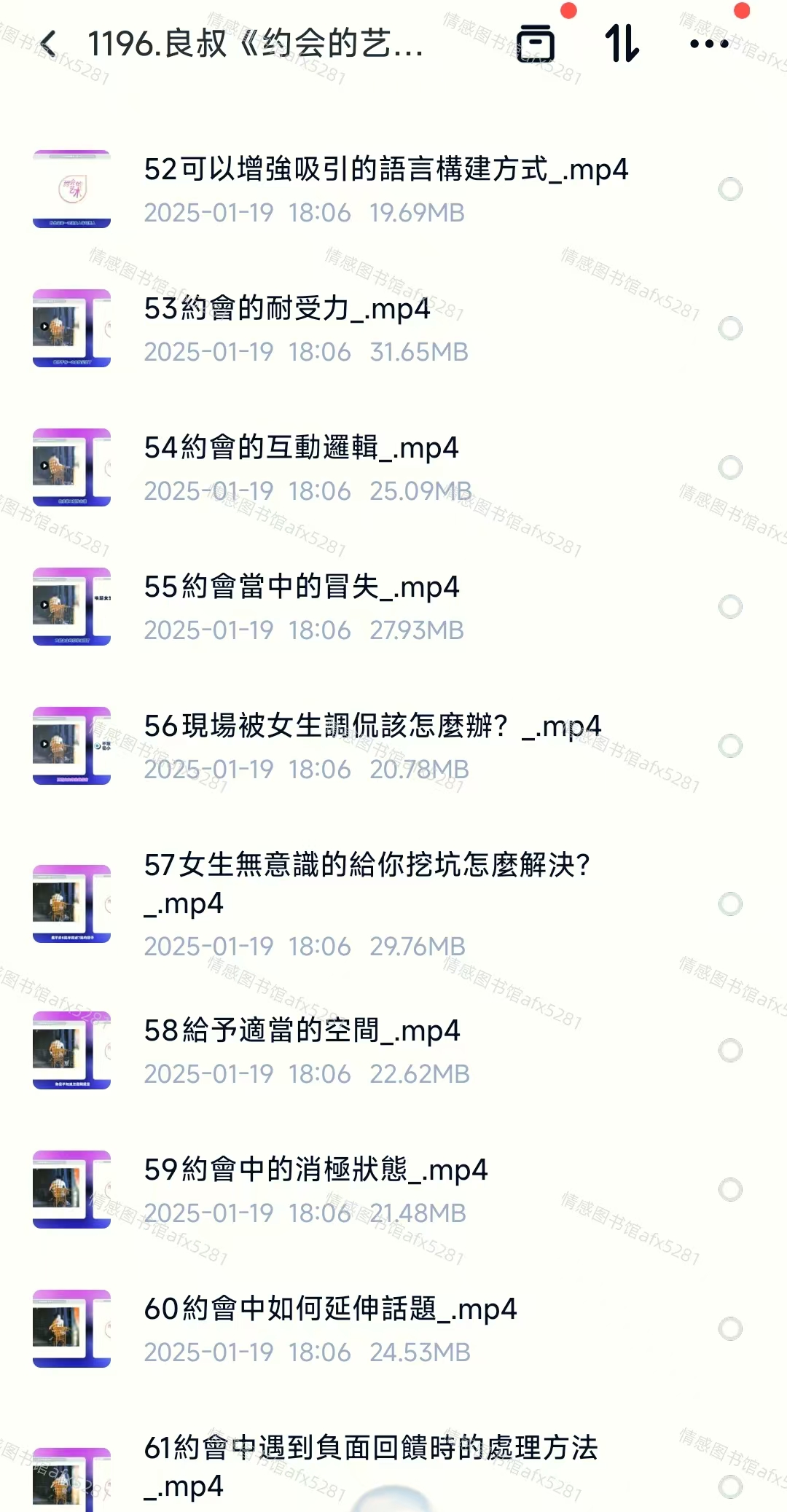Open 60約會中如何延伸話題 video
This screenshot has width=787, height=1512.
click(330, 1309)
